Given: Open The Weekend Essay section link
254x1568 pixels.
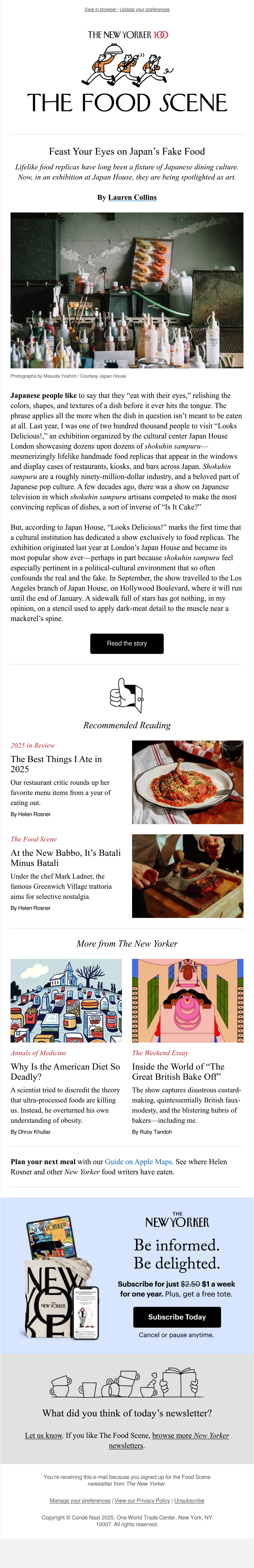Looking at the screenshot, I should pyautogui.click(x=160, y=1052).
